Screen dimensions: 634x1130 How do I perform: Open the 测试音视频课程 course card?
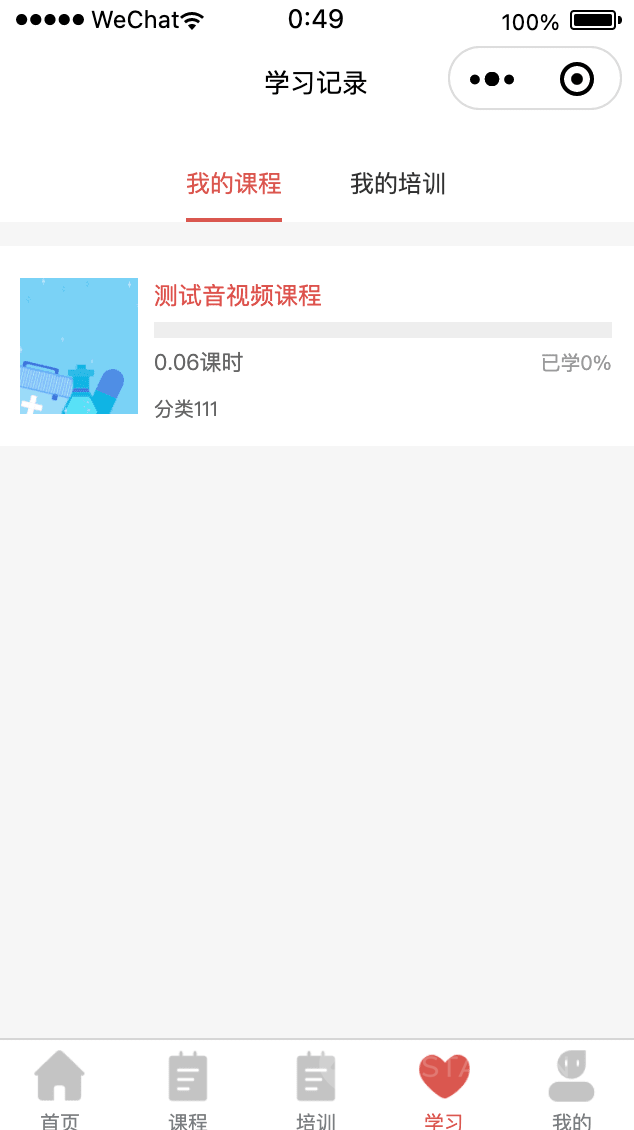pyautogui.click(x=316, y=346)
